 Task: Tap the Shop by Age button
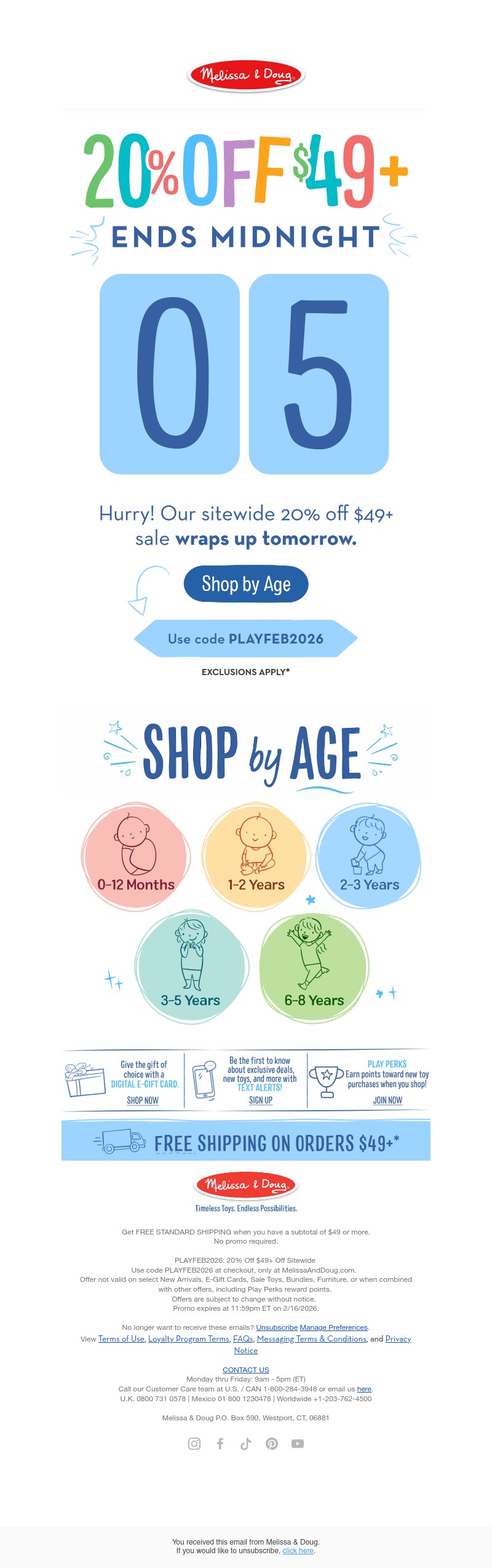(x=246, y=583)
